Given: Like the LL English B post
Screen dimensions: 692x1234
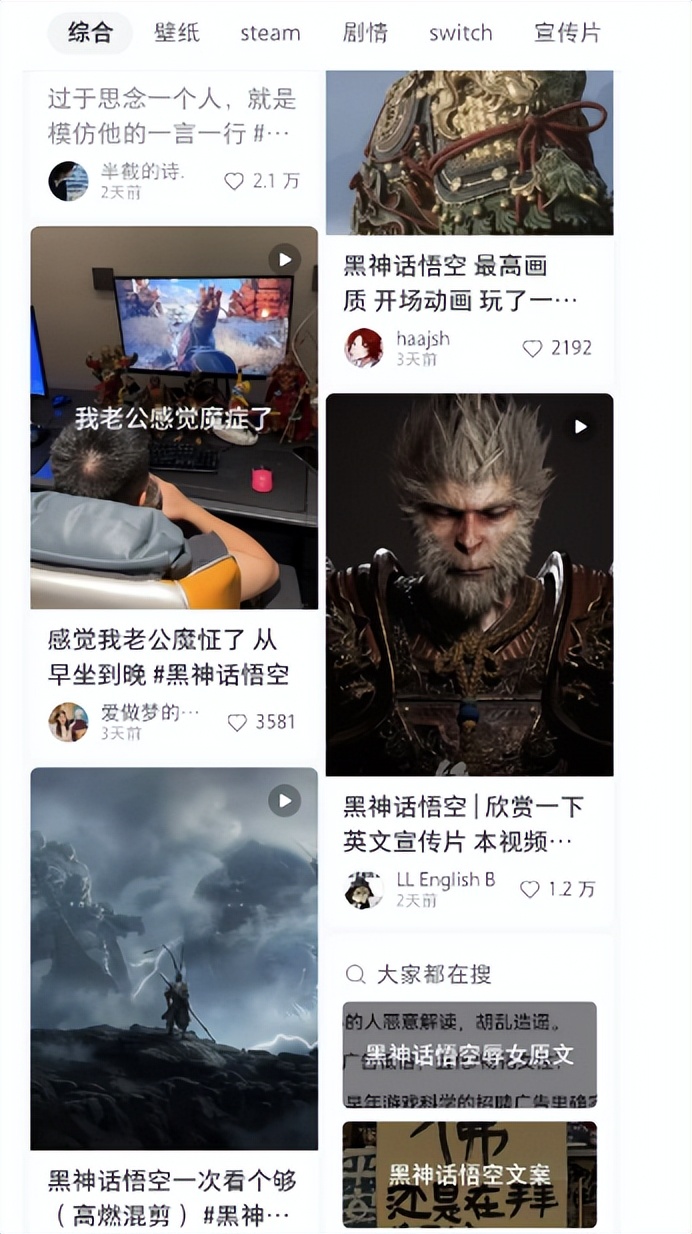Looking at the screenshot, I should [x=530, y=889].
